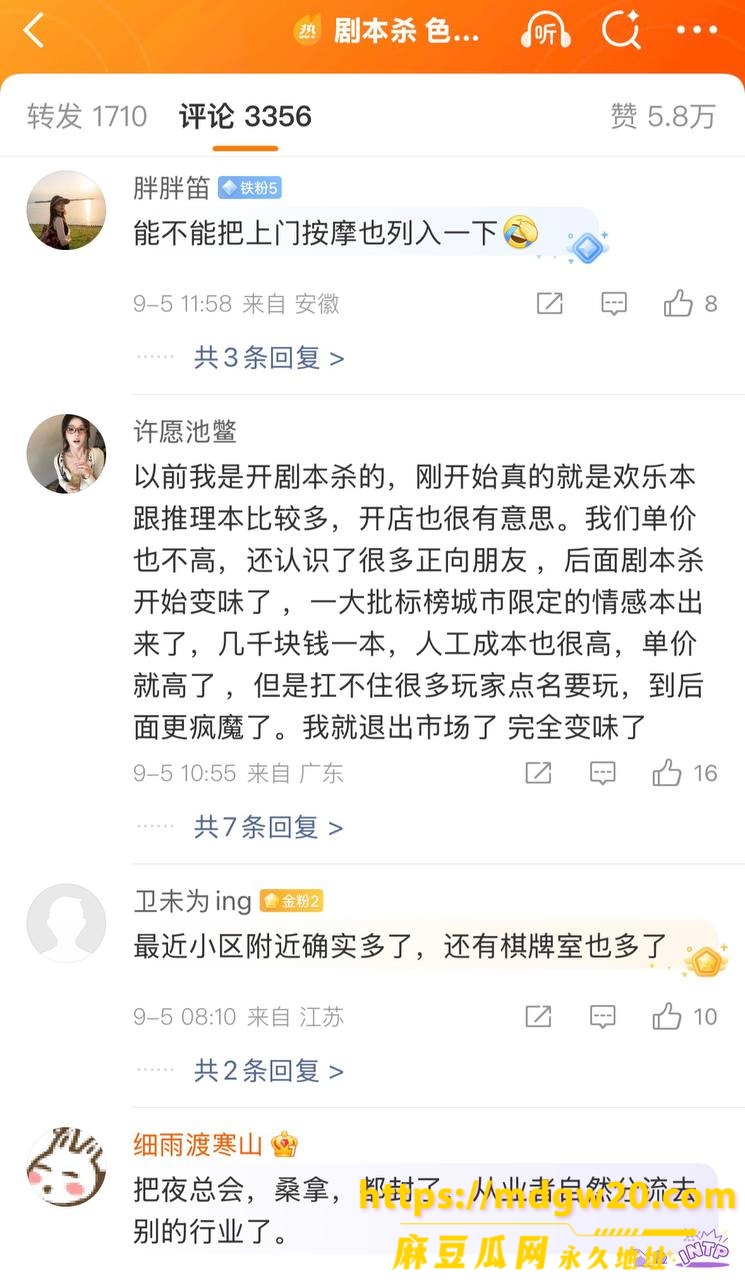Switch to the 转发 1710 tab

[87, 116]
